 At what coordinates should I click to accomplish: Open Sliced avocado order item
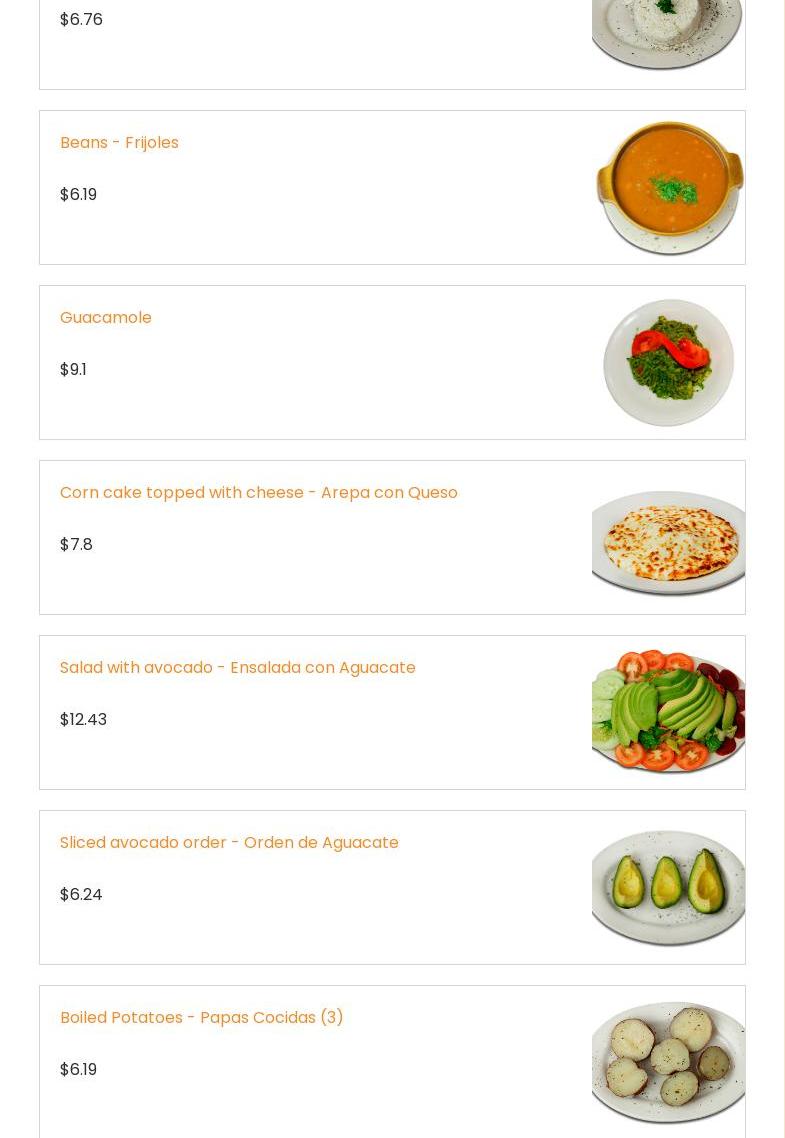click(x=229, y=843)
